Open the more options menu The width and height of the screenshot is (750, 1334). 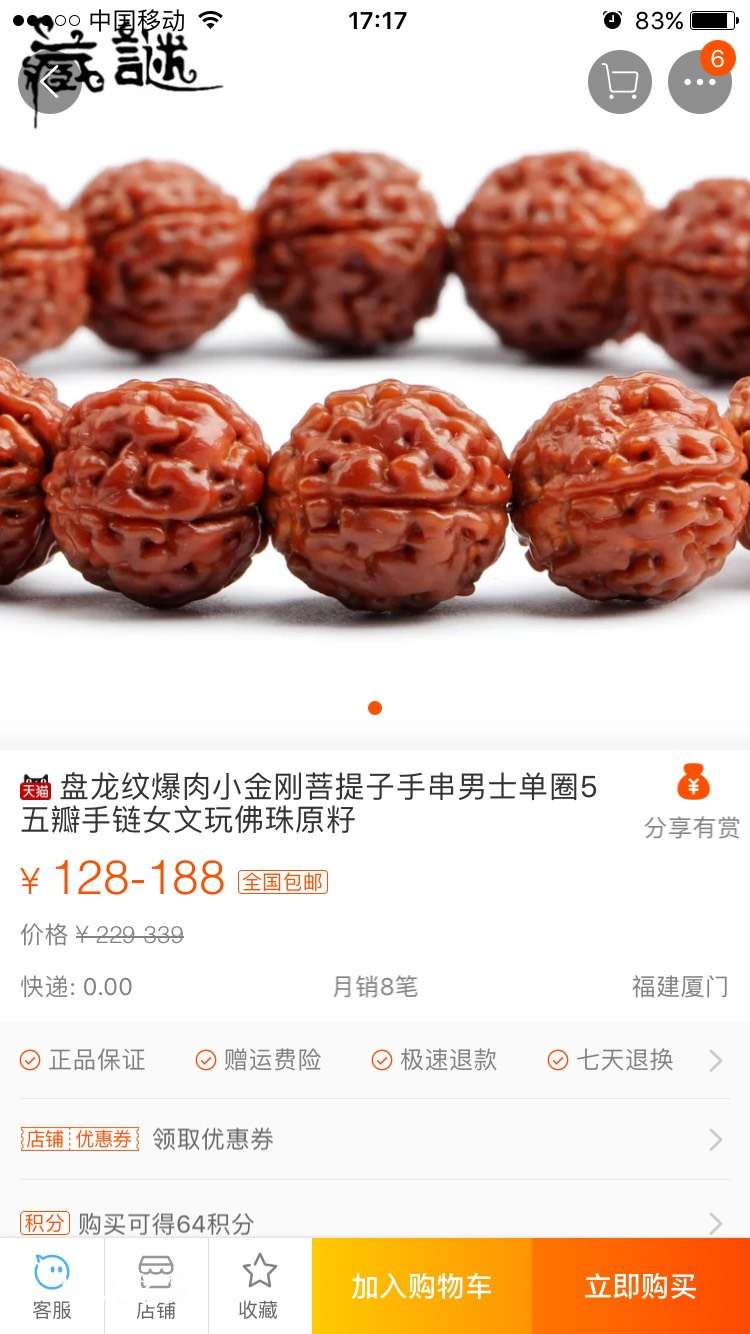click(699, 82)
